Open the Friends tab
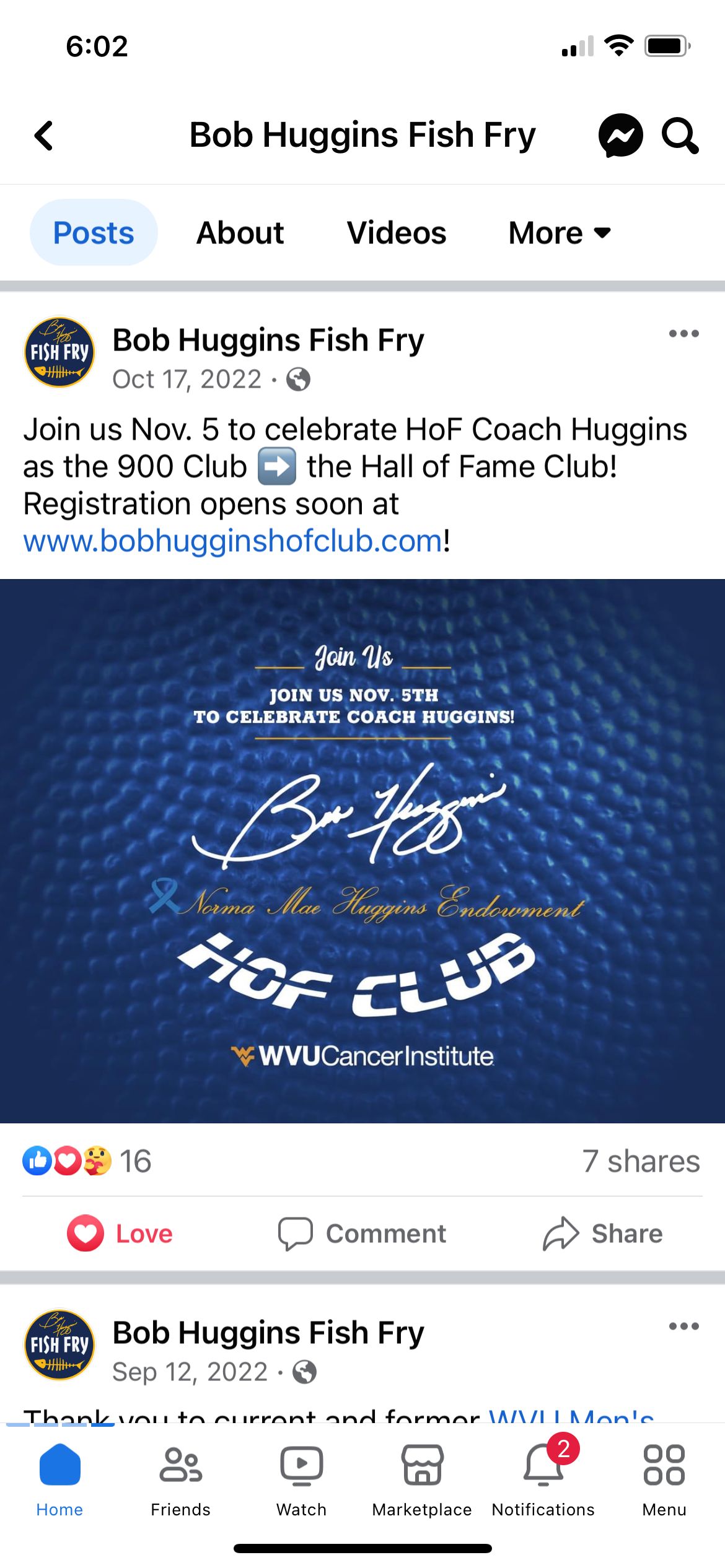725x1568 pixels. pos(180,1481)
